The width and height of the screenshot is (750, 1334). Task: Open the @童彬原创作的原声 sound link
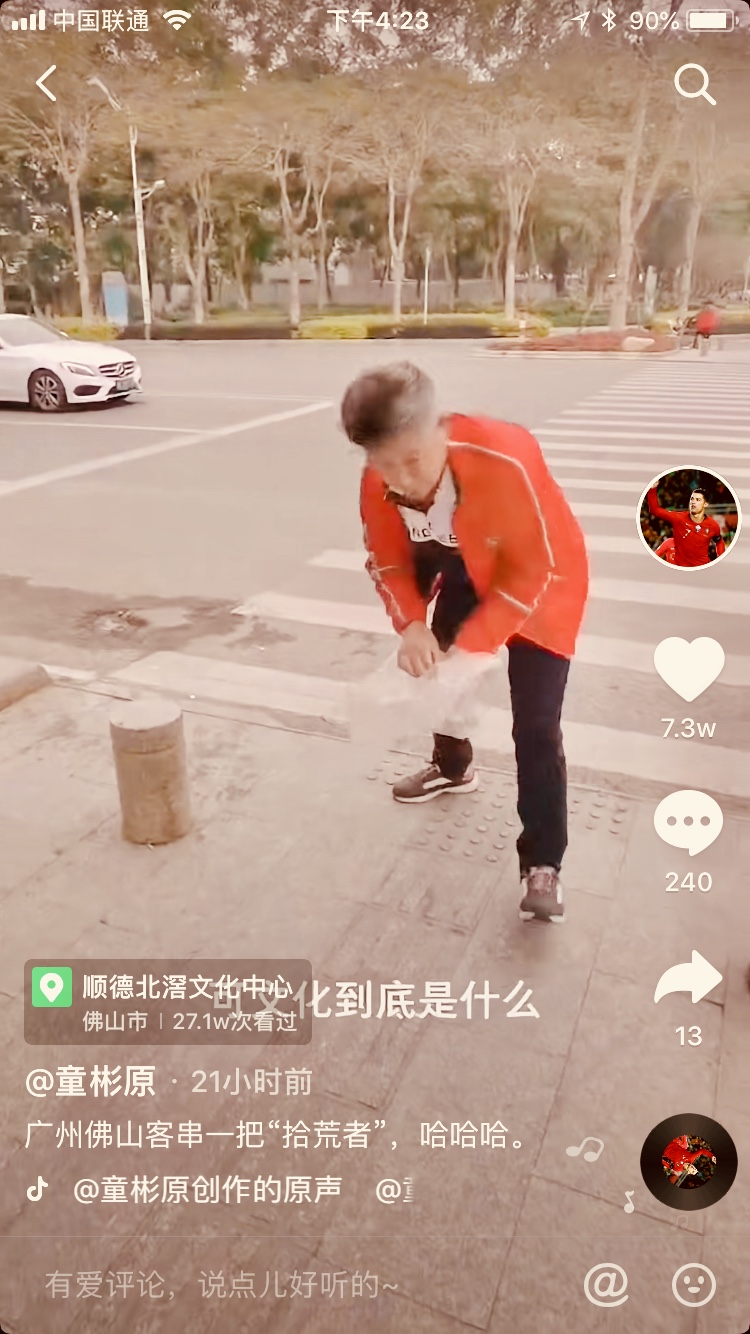(207, 1189)
